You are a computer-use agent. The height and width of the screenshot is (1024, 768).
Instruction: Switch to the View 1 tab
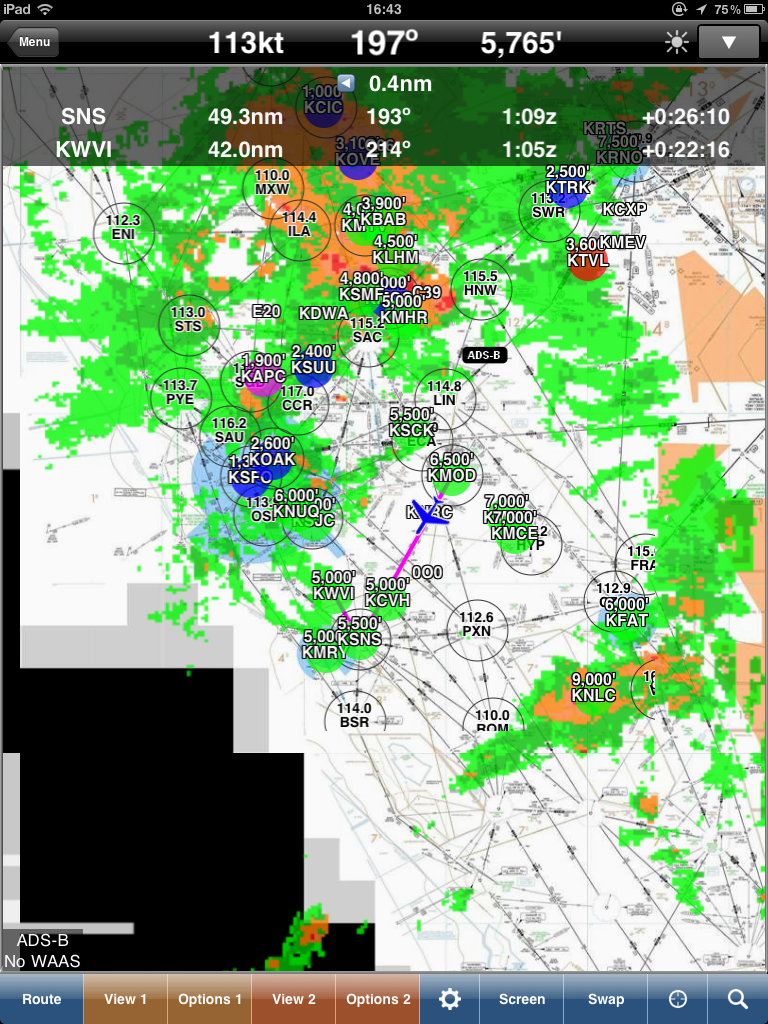pos(124,998)
